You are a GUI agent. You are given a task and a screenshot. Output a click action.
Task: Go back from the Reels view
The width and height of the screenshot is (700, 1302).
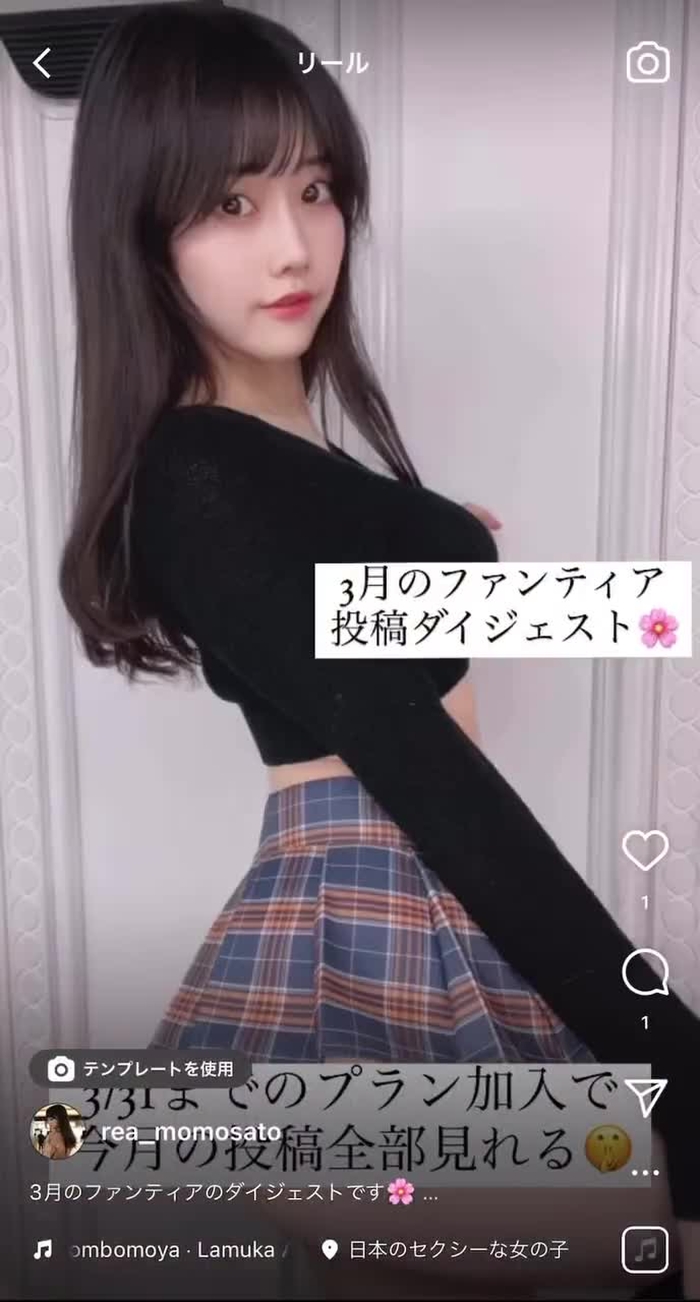pyautogui.click(x=41, y=64)
